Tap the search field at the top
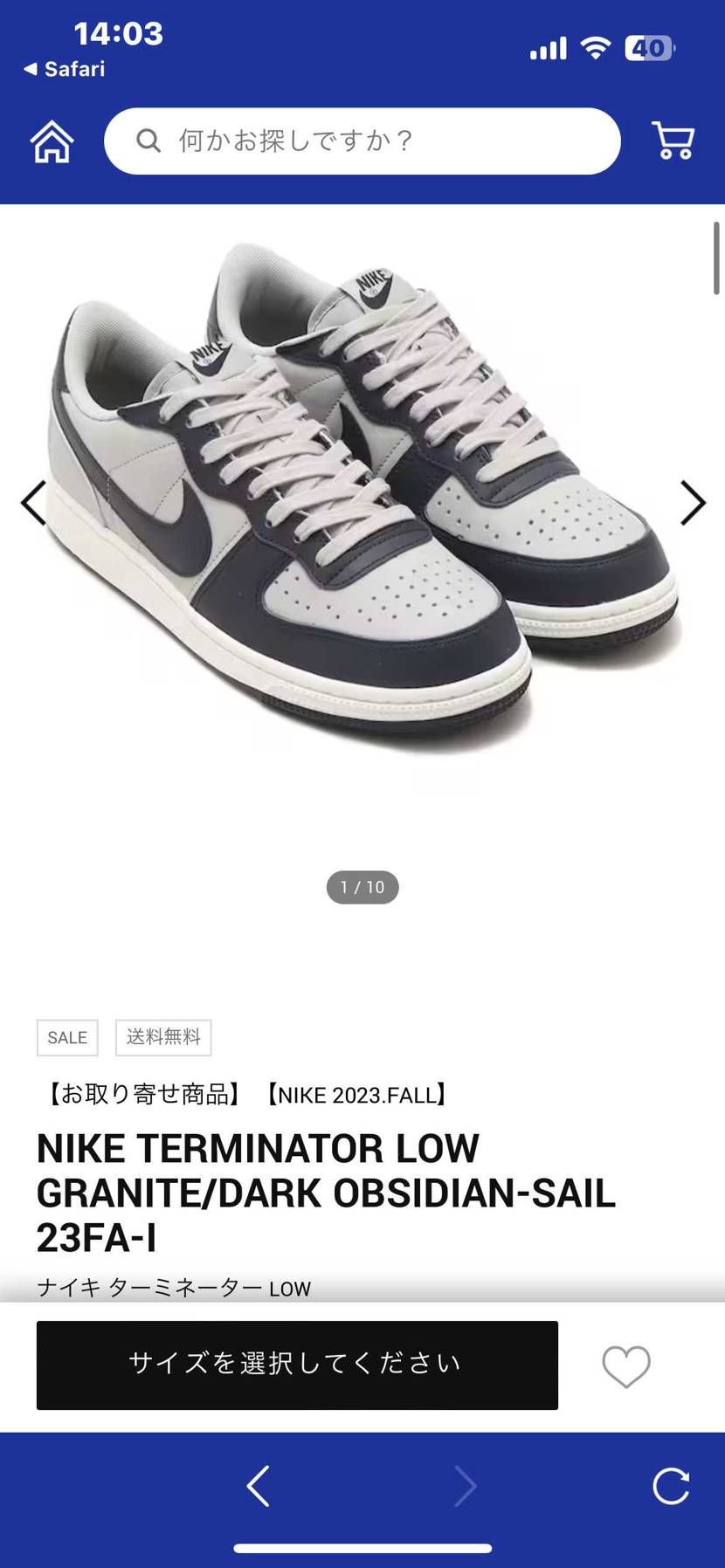 pyautogui.click(x=362, y=141)
